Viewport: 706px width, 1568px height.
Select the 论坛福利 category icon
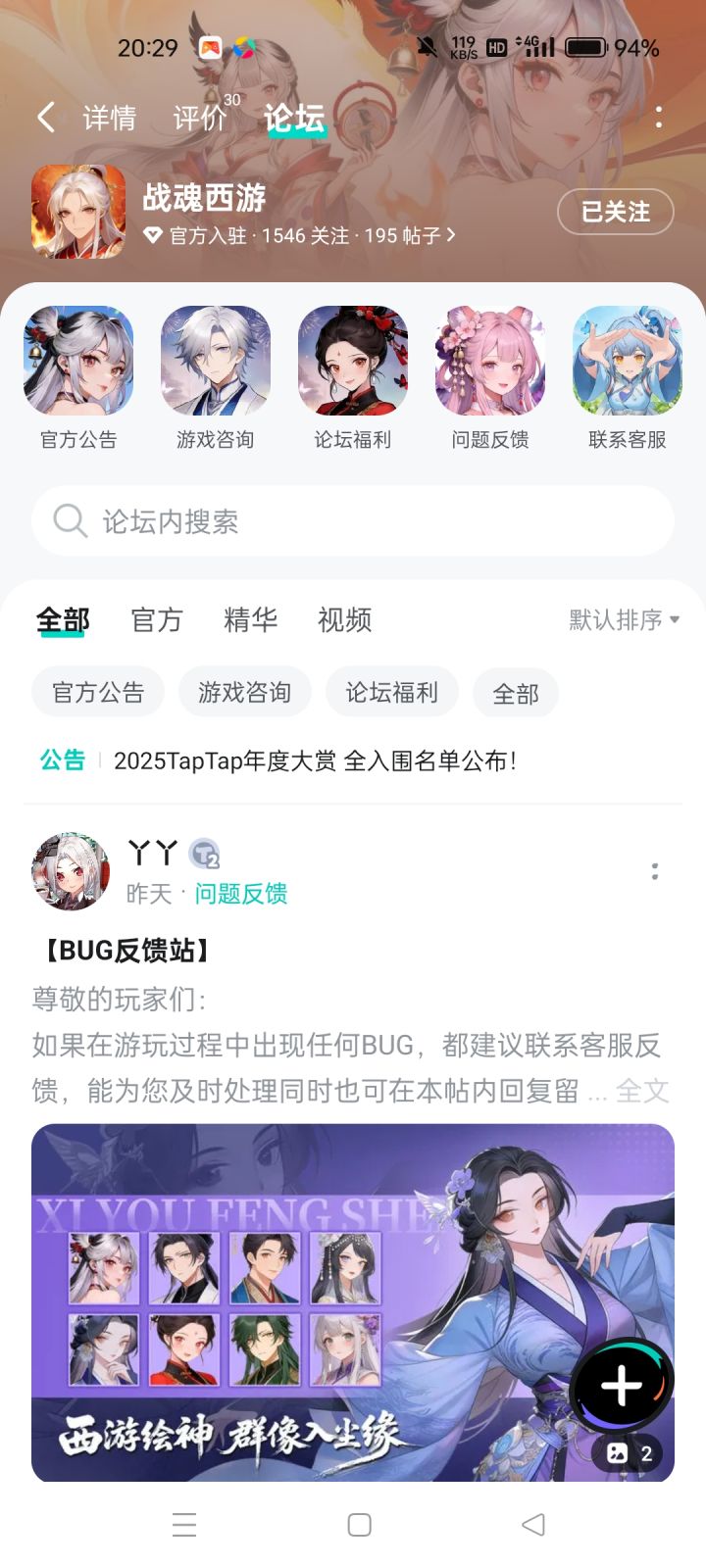click(x=353, y=360)
